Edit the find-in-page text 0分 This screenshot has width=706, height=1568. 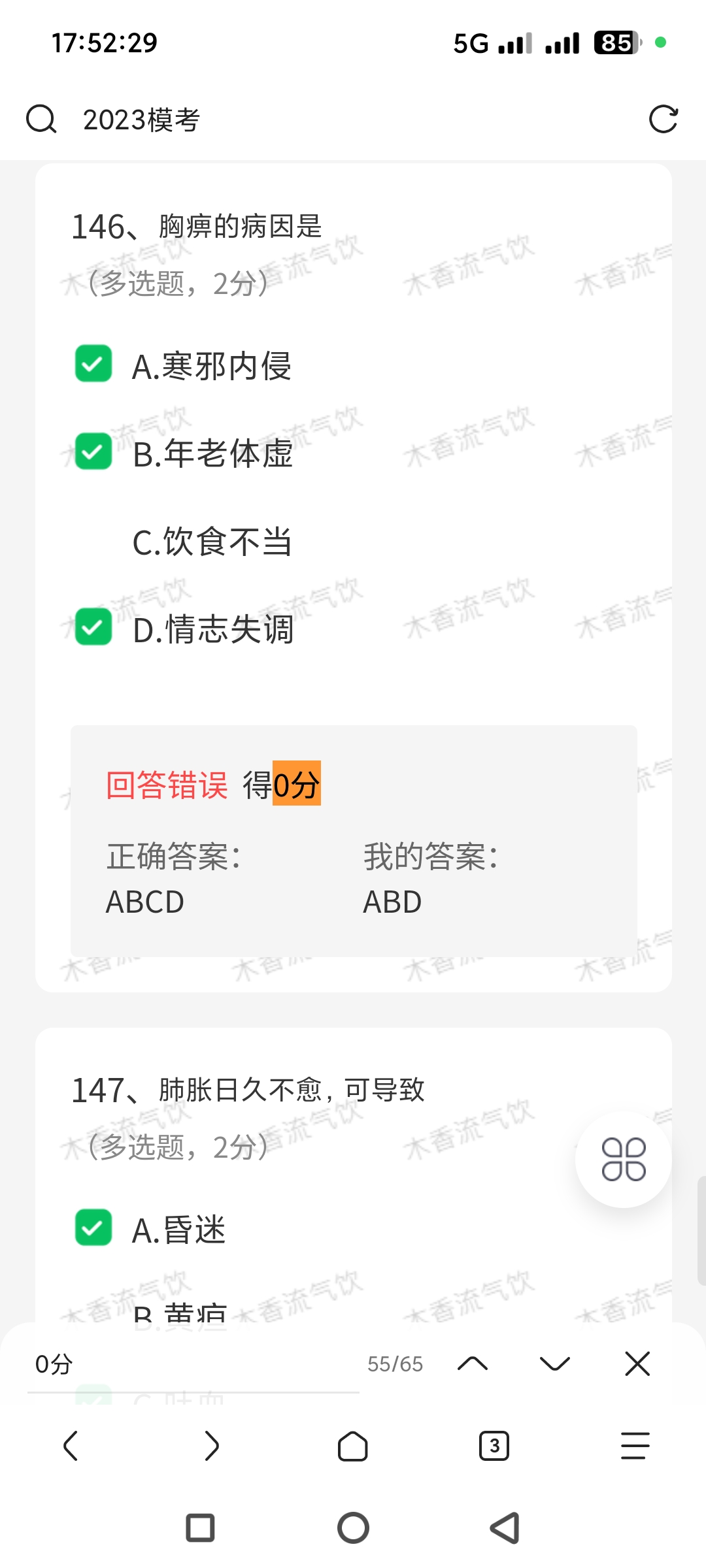(x=190, y=1364)
